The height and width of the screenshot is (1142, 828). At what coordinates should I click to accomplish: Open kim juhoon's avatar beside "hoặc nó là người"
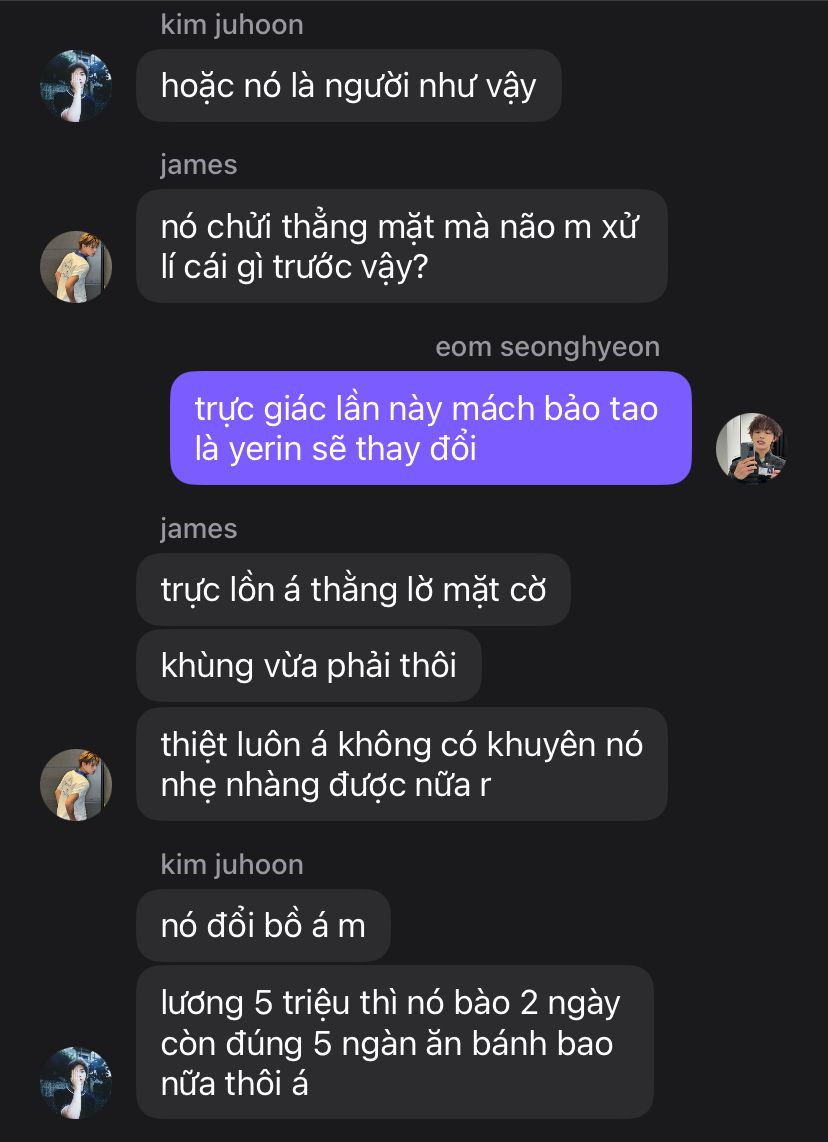[x=75, y=86]
